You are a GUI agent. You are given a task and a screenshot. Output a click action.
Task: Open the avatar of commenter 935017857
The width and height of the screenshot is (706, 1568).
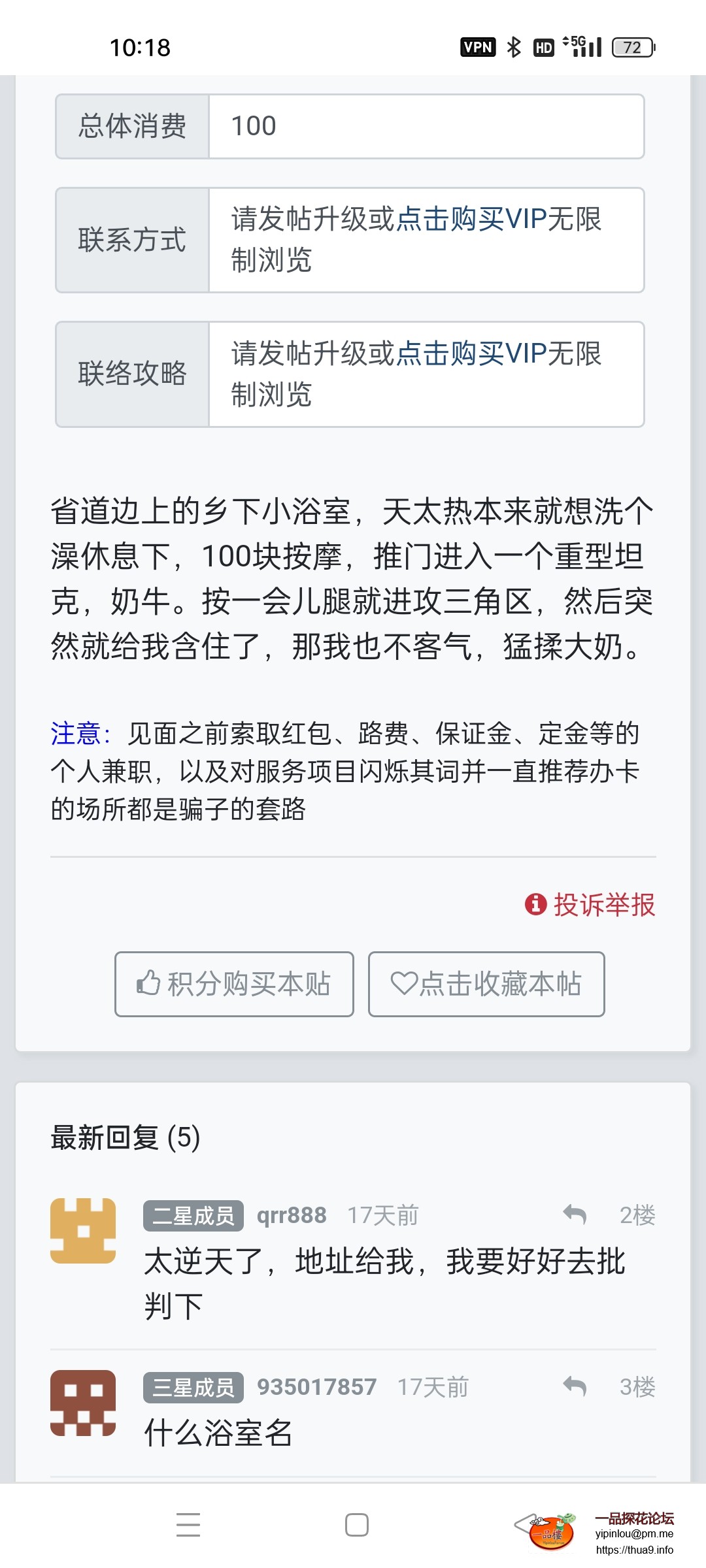pyautogui.click(x=83, y=1403)
